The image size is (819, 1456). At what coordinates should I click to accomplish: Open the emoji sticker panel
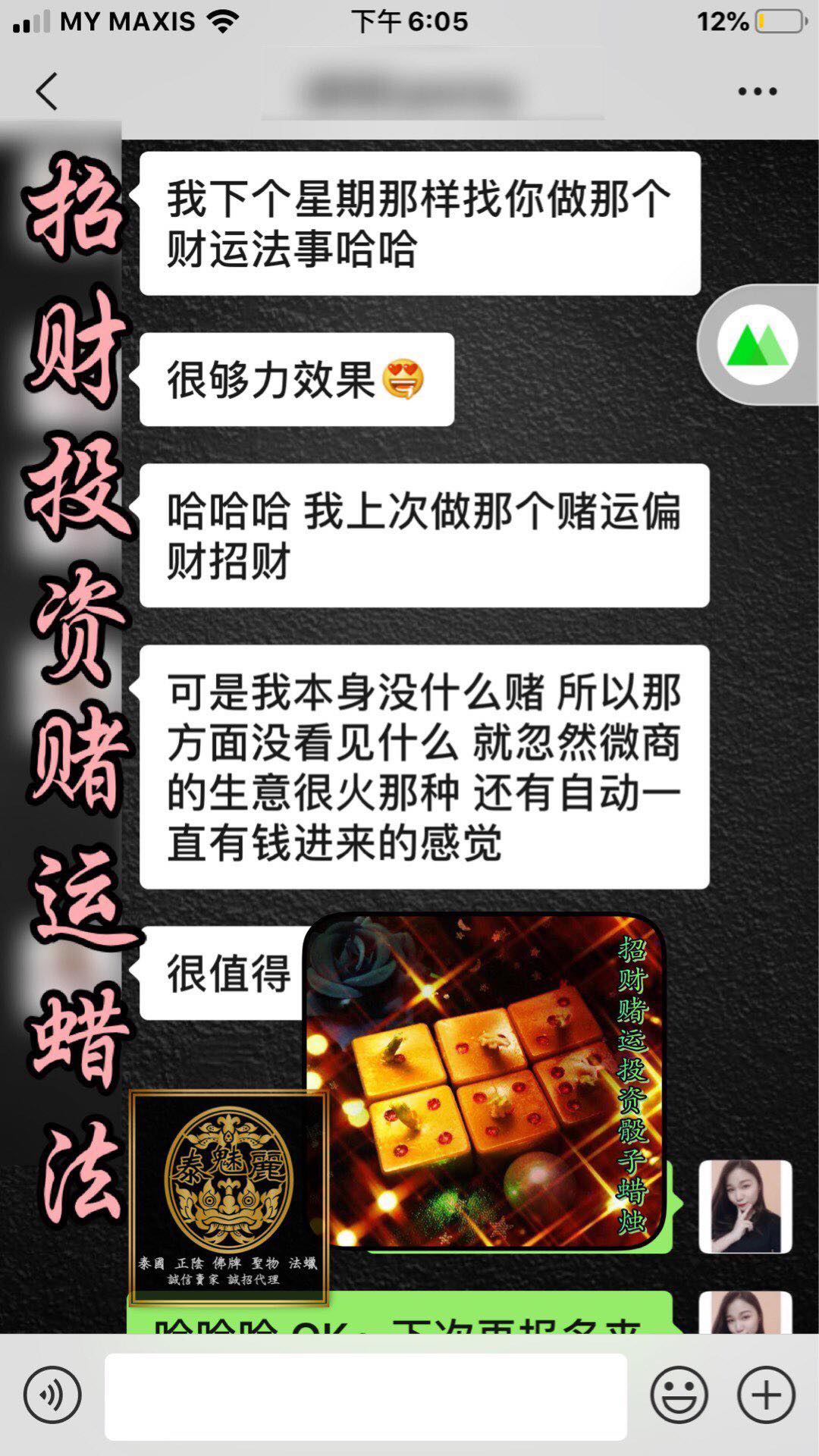[679, 1395]
